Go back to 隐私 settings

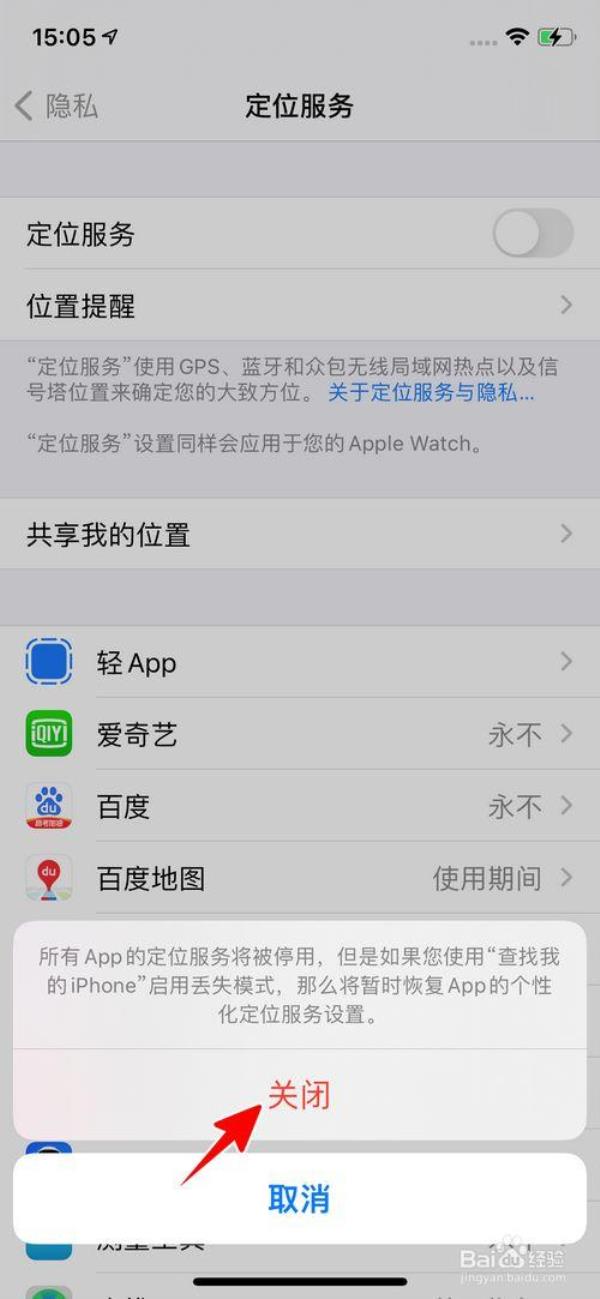[x=58, y=106]
